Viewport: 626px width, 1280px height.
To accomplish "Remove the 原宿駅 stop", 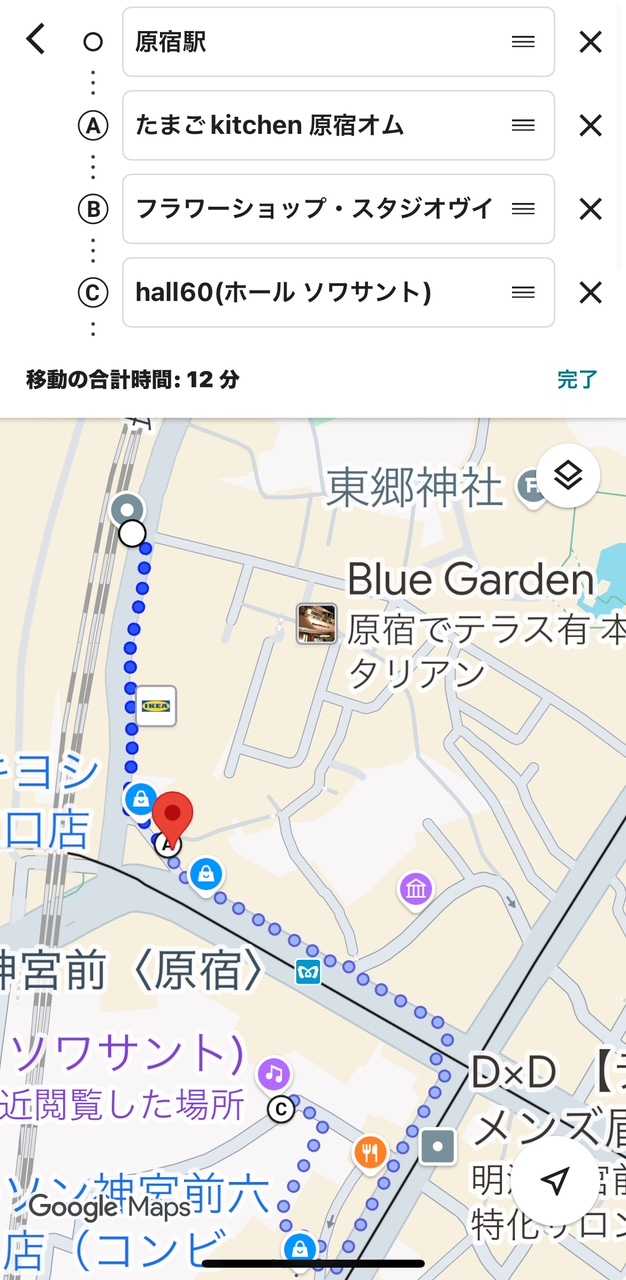I will click(591, 42).
